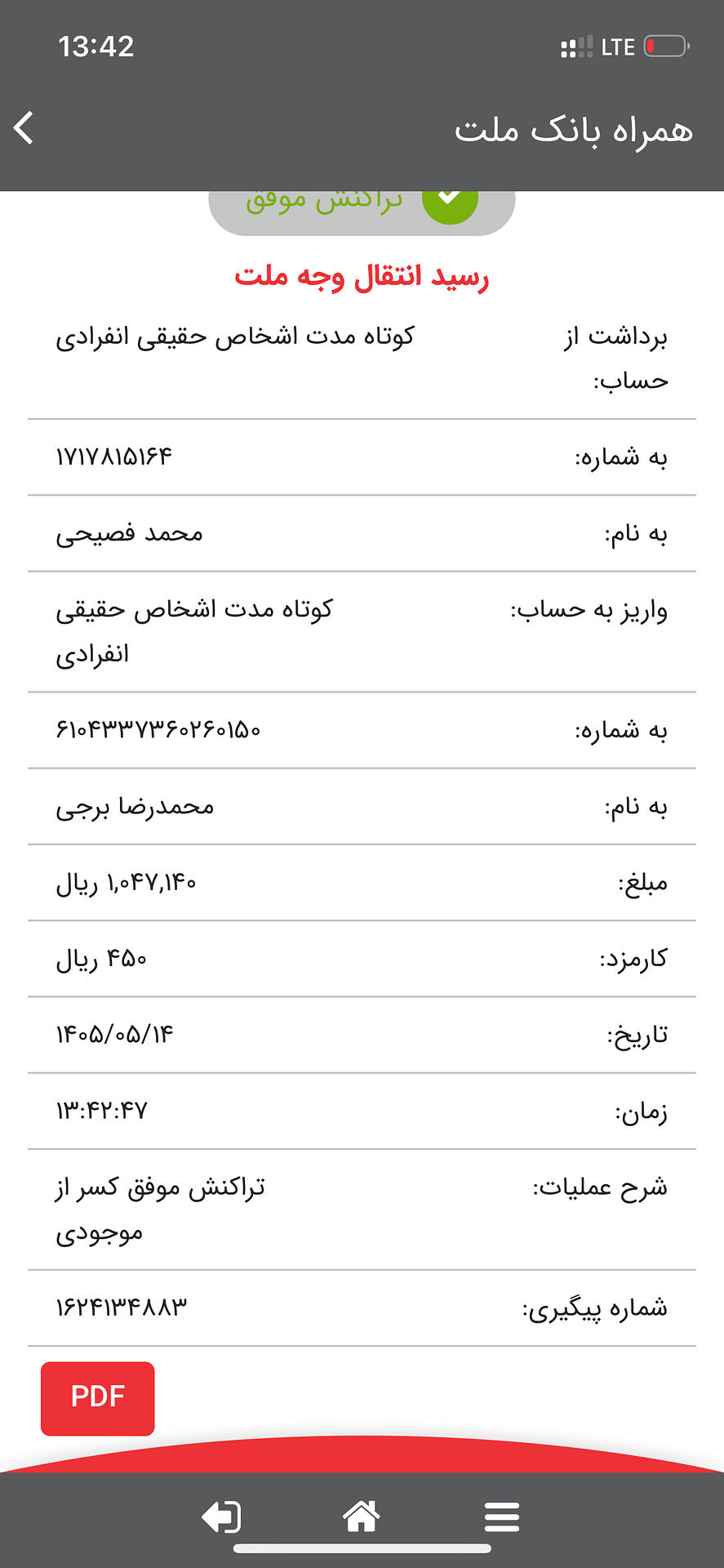Go back with the top-left arrow
Screen dimensions: 724x1568
(x=24, y=128)
